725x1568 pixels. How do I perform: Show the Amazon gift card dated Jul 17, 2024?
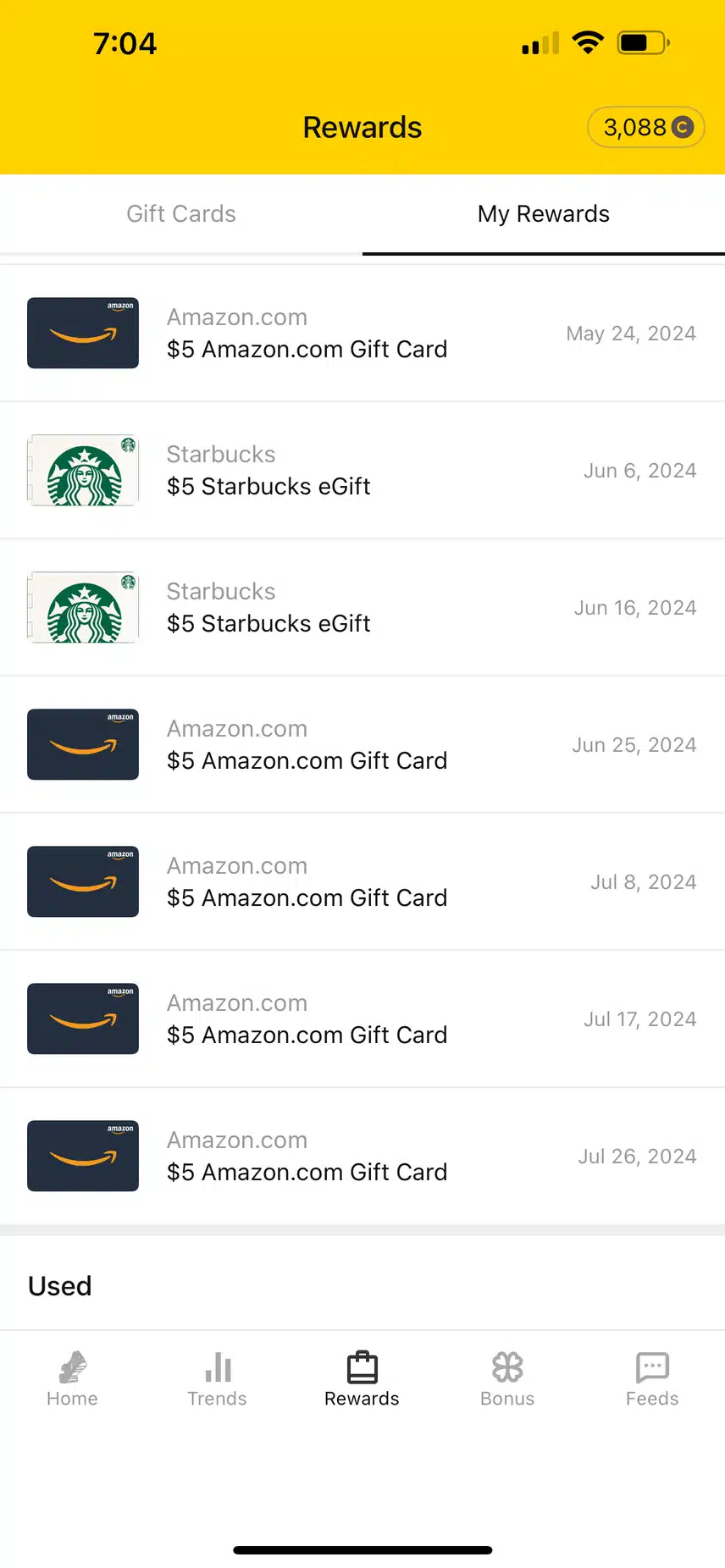point(362,1019)
